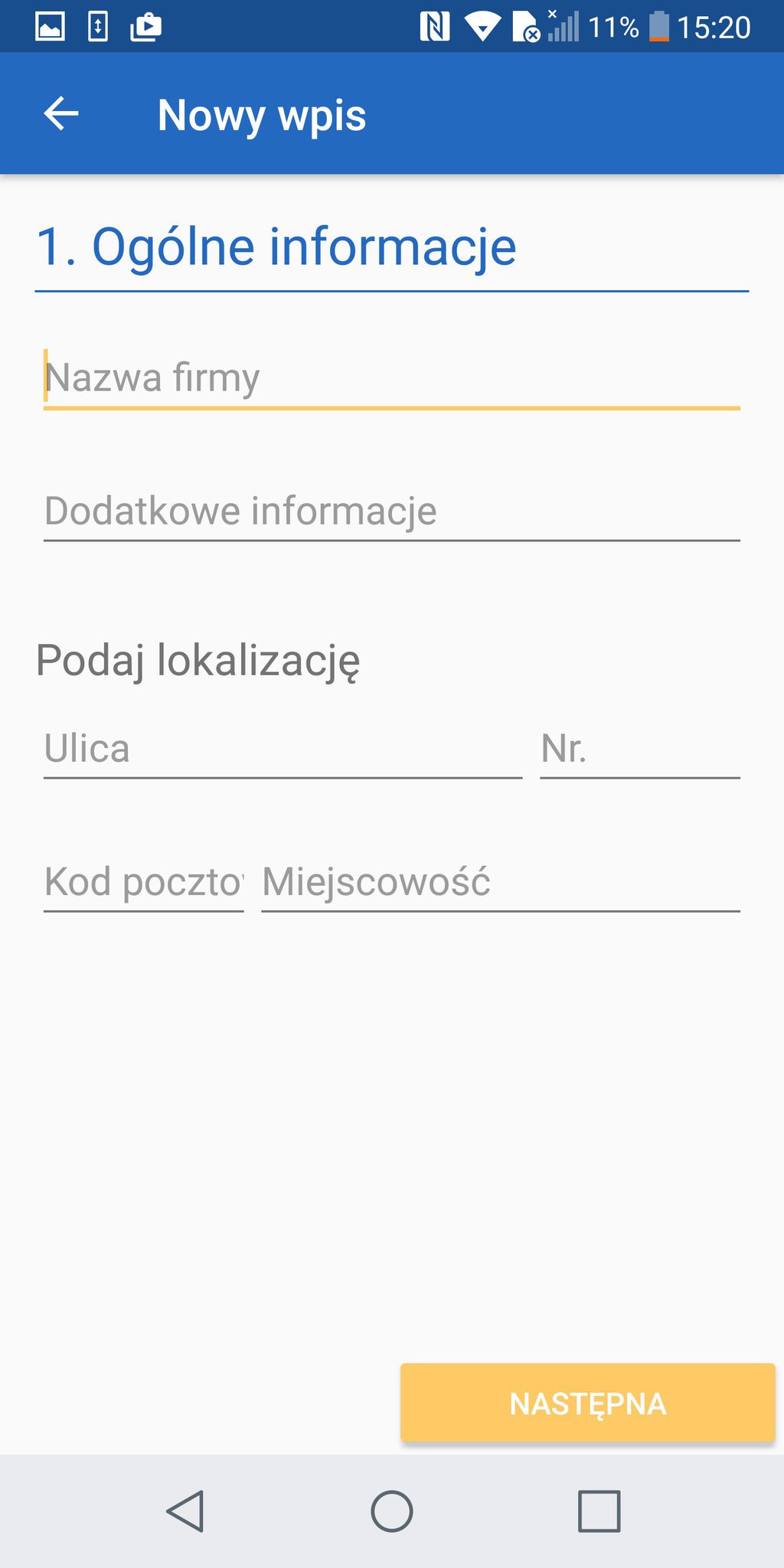The image size is (784, 1568).
Task: Enter the Nr. building number field
Action: [x=640, y=749]
